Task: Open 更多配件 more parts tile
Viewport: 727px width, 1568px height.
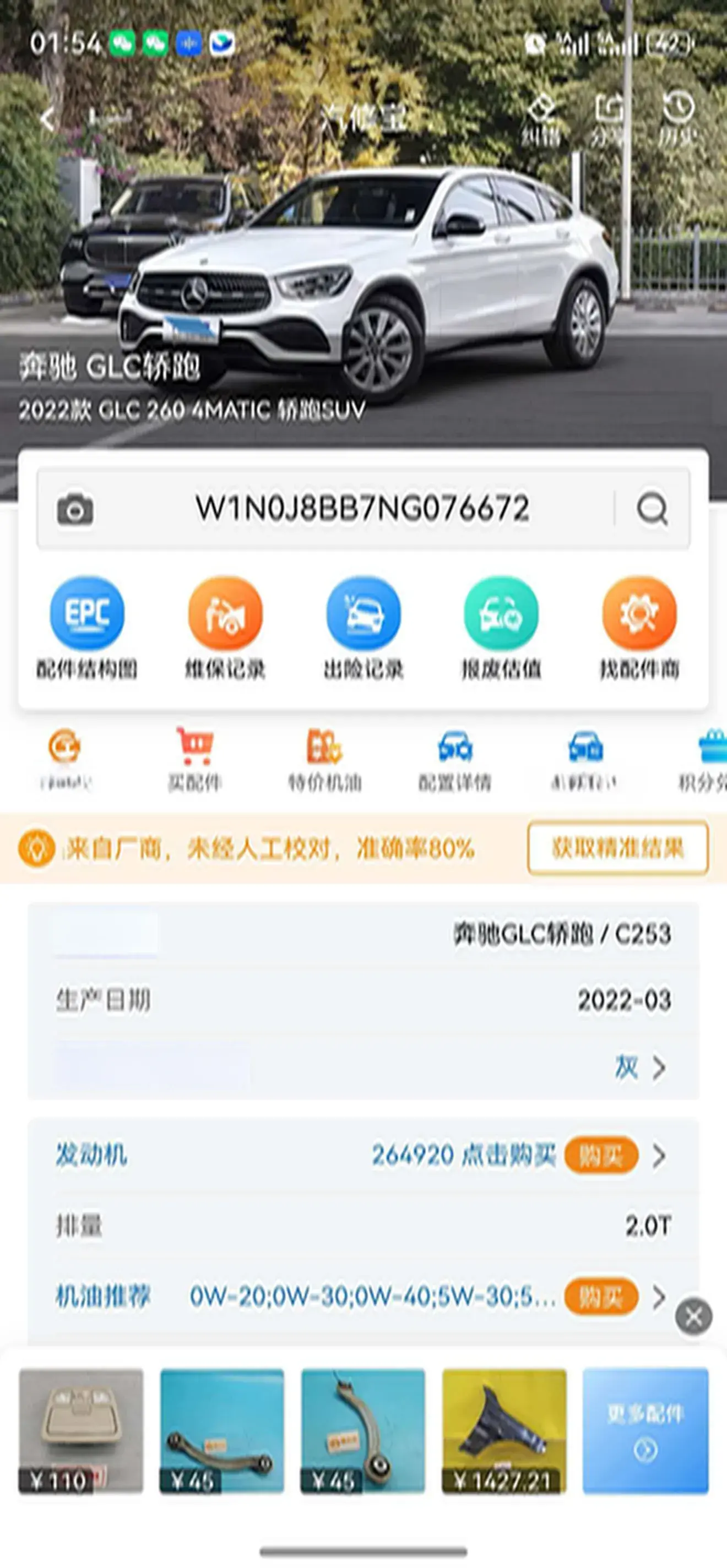Action: (645, 1430)
